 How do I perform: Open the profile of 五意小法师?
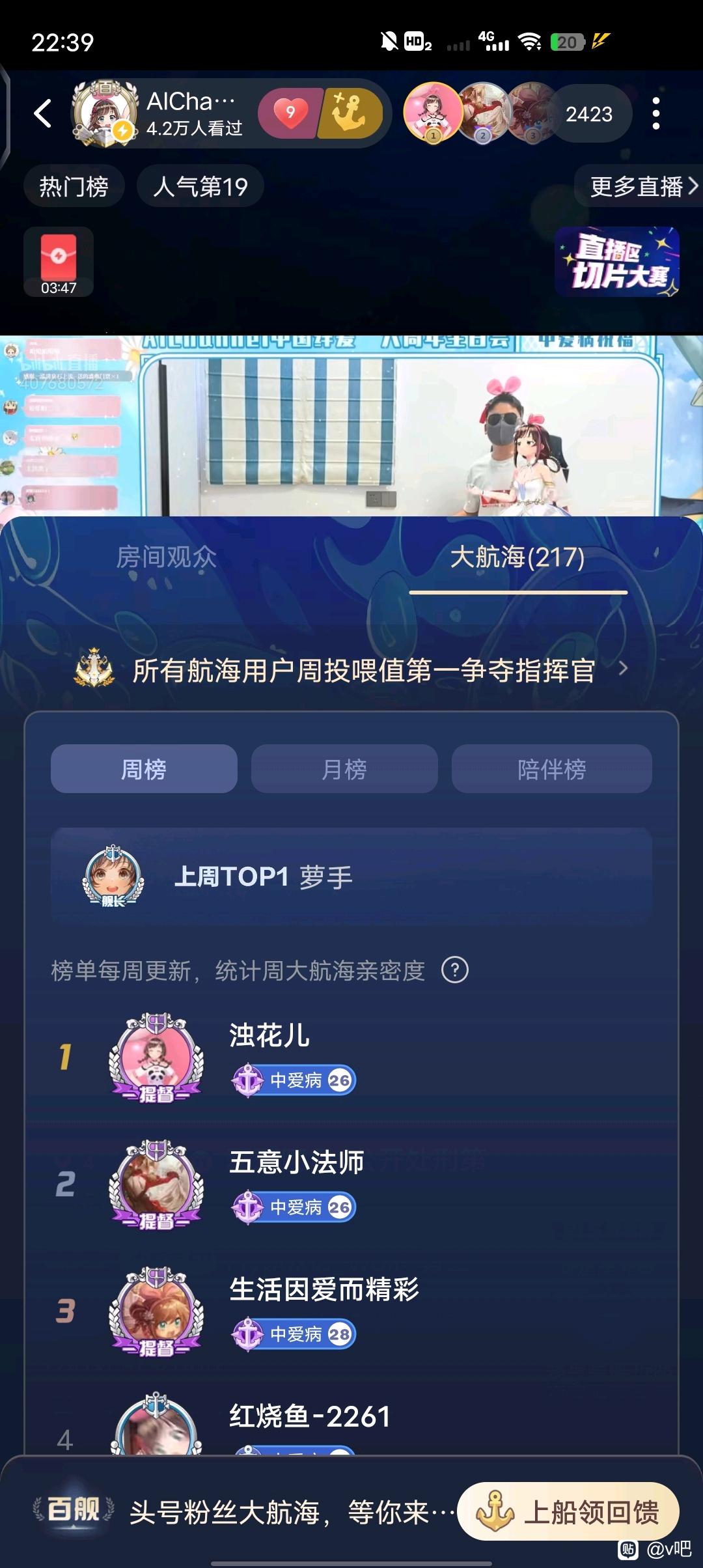point(156,1184)
